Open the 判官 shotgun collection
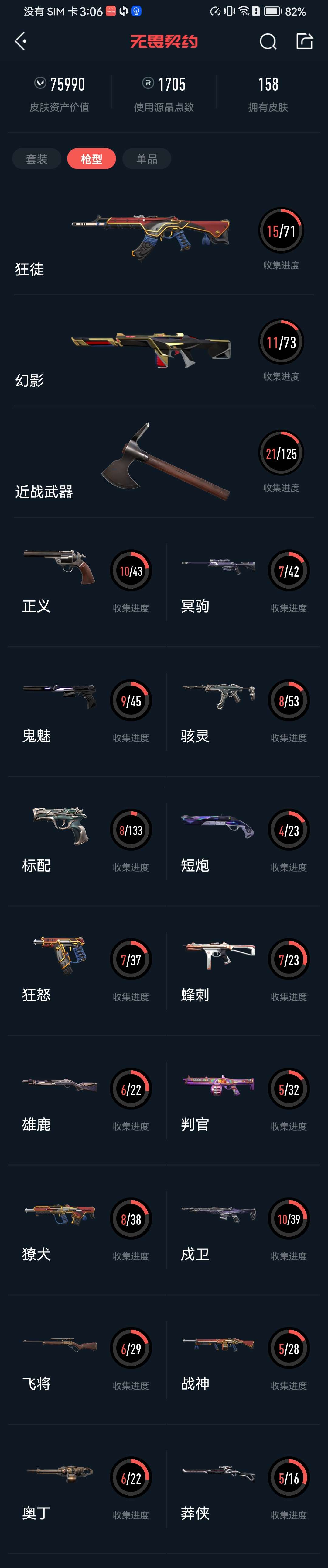328x1568 pixels. click(243, 1100)
